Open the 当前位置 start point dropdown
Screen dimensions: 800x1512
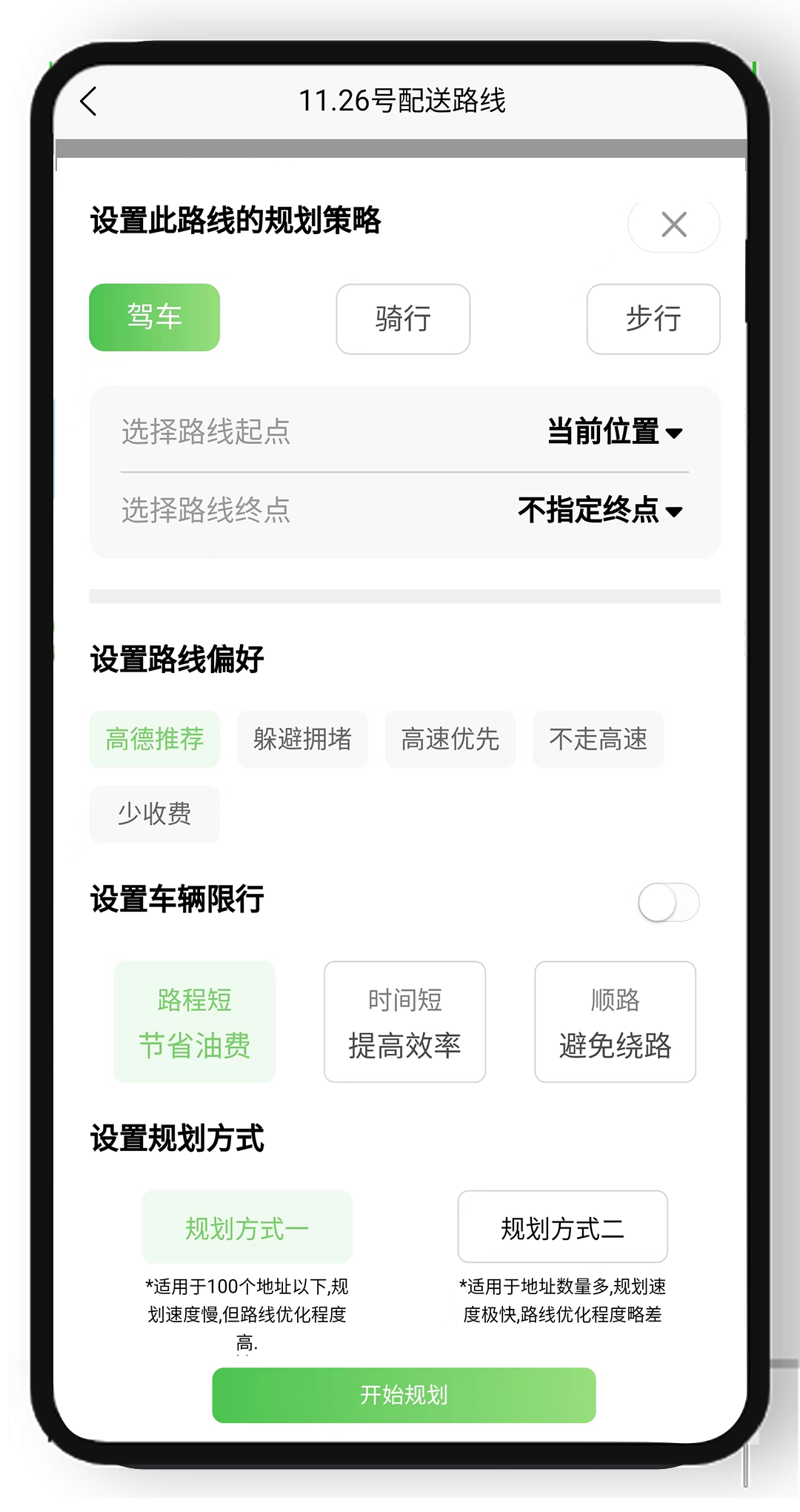(x=615, y=434)
